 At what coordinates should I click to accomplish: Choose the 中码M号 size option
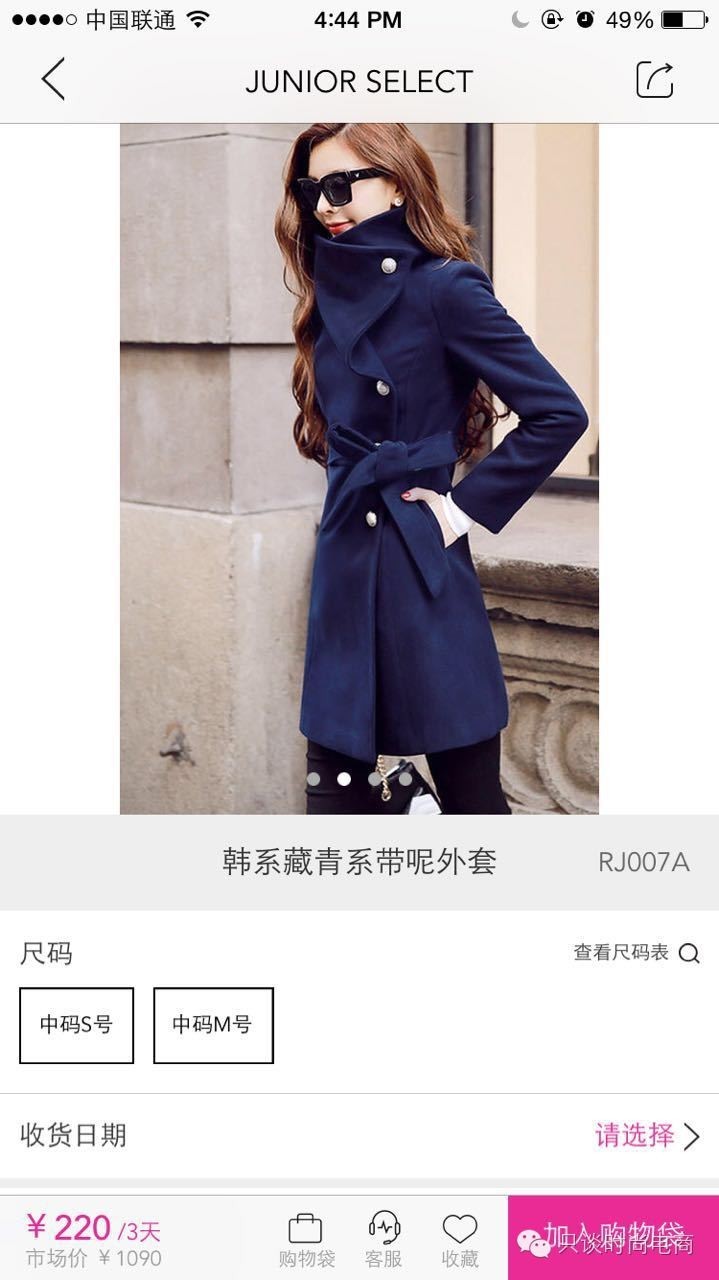[213, 1025]
